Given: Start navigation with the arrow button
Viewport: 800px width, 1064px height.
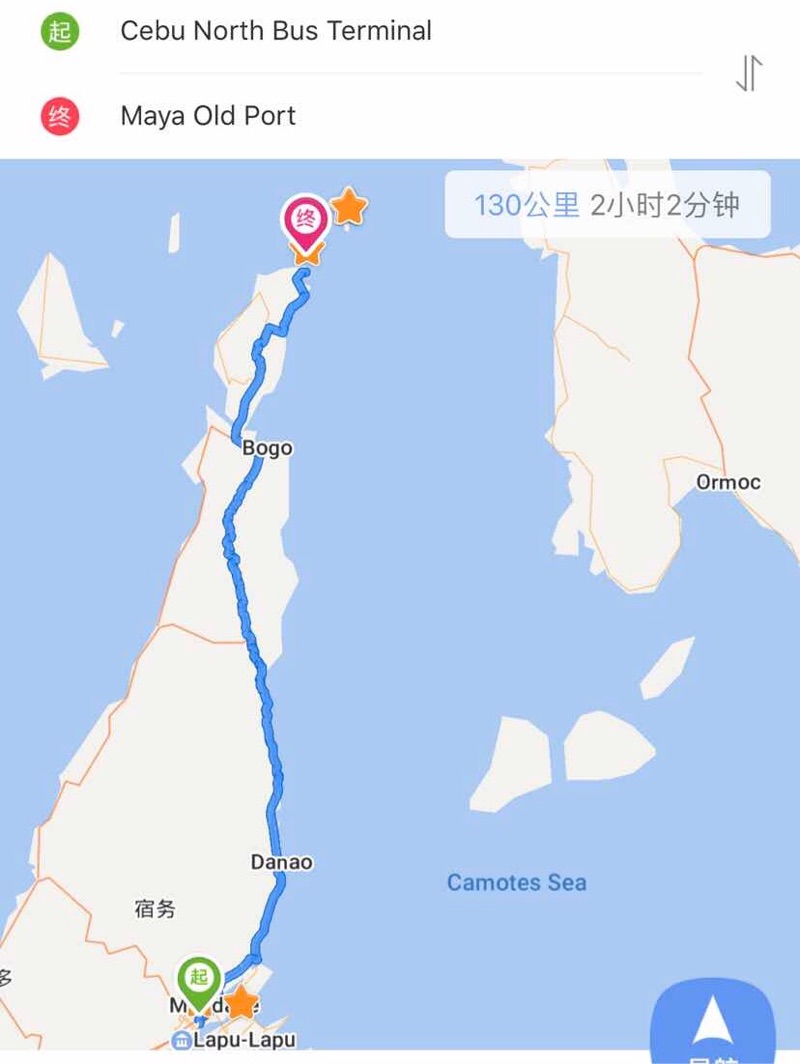Looking at the screenshot, I should tap(712, 1023).
